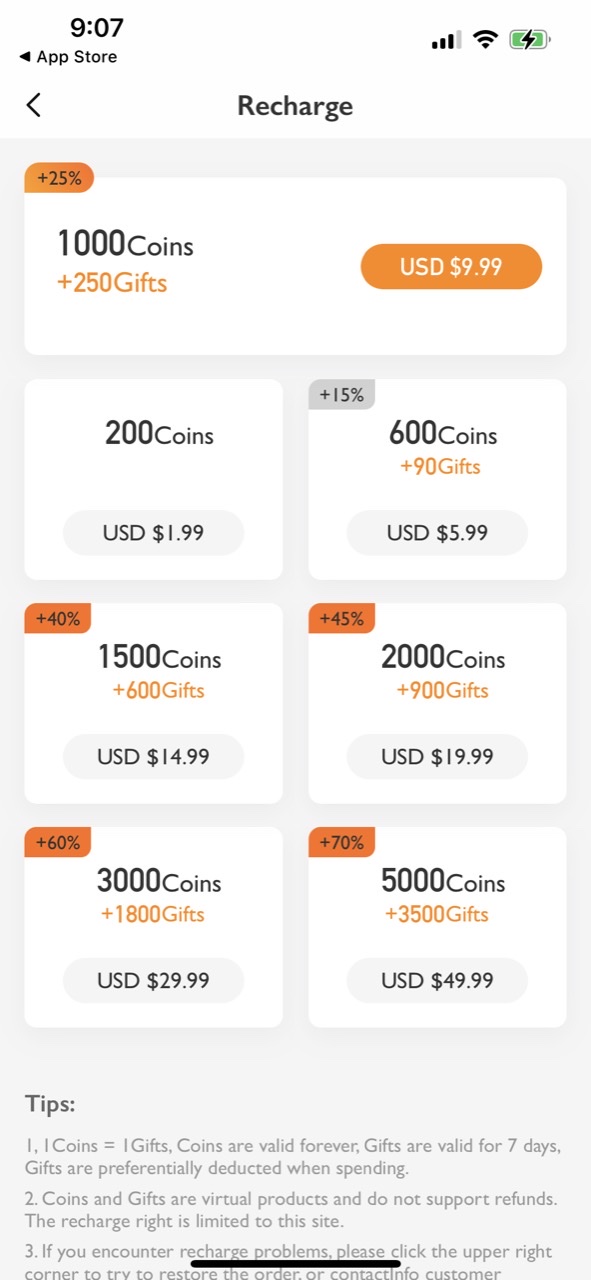The height and width of the screenshot is (1280, 591).
Task: Go back from the Recharge page
Action: point(34,105)
